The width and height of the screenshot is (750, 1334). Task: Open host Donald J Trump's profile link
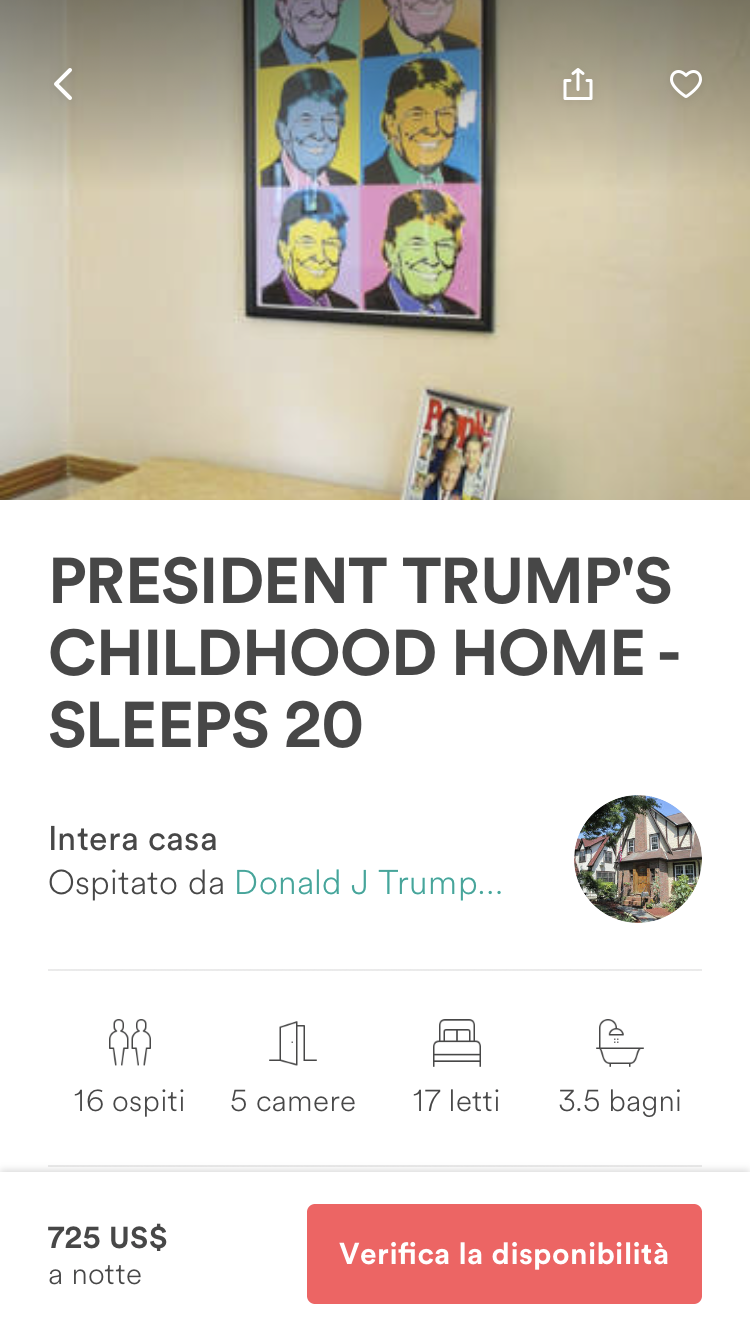(368, 883)
